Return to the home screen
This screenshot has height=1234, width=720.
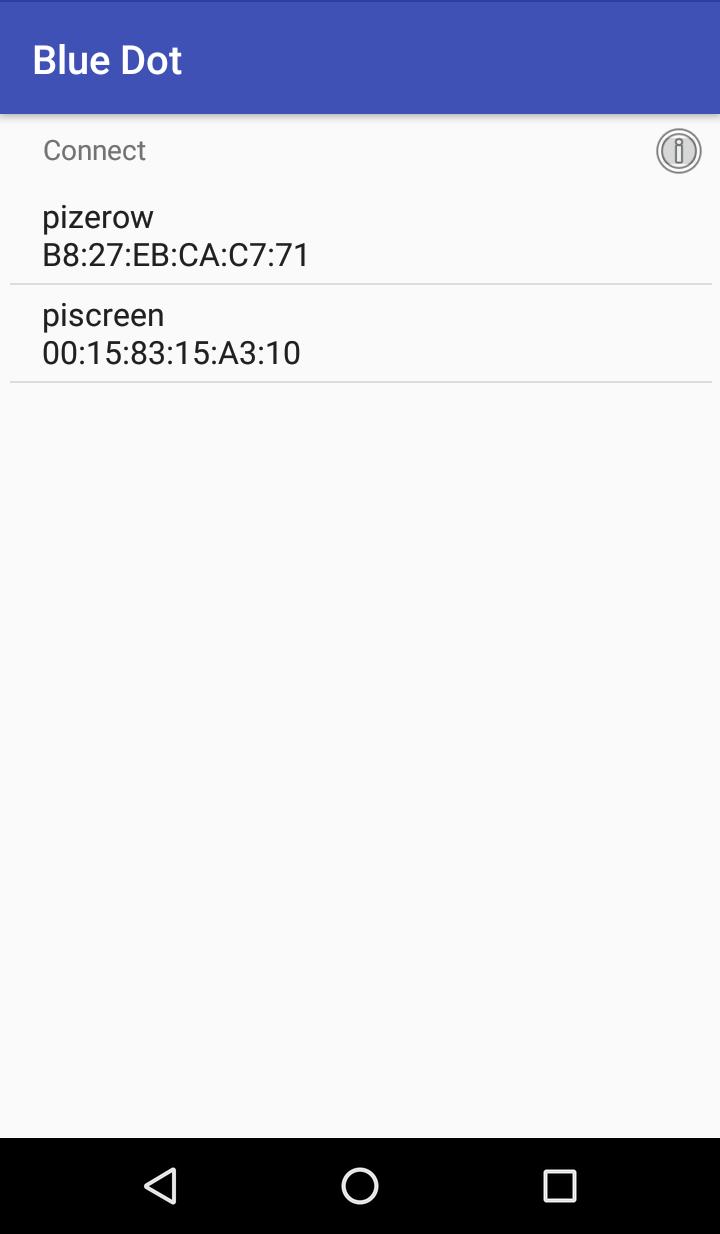click(360, 1186)
